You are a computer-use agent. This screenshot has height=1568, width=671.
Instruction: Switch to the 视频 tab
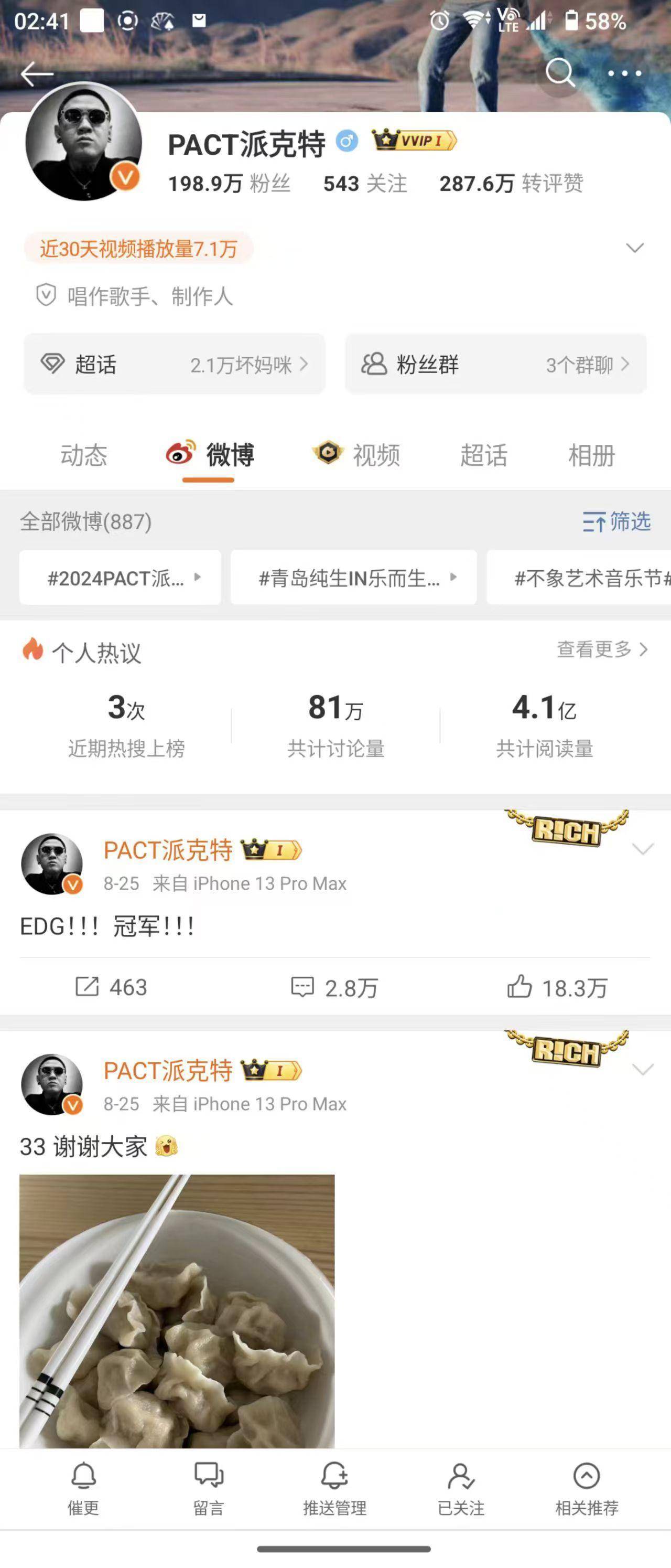[357, 455]
